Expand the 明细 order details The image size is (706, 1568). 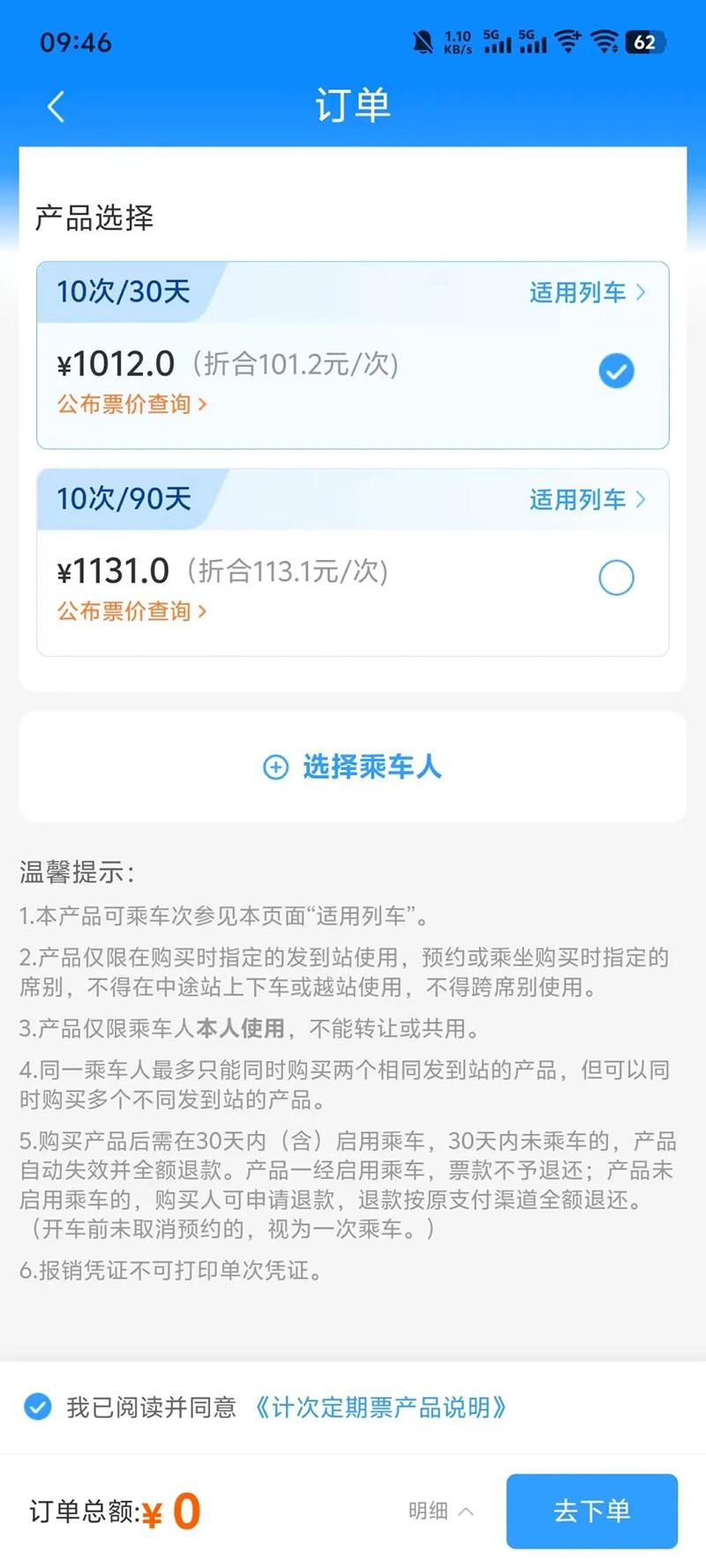(441, 1511)
